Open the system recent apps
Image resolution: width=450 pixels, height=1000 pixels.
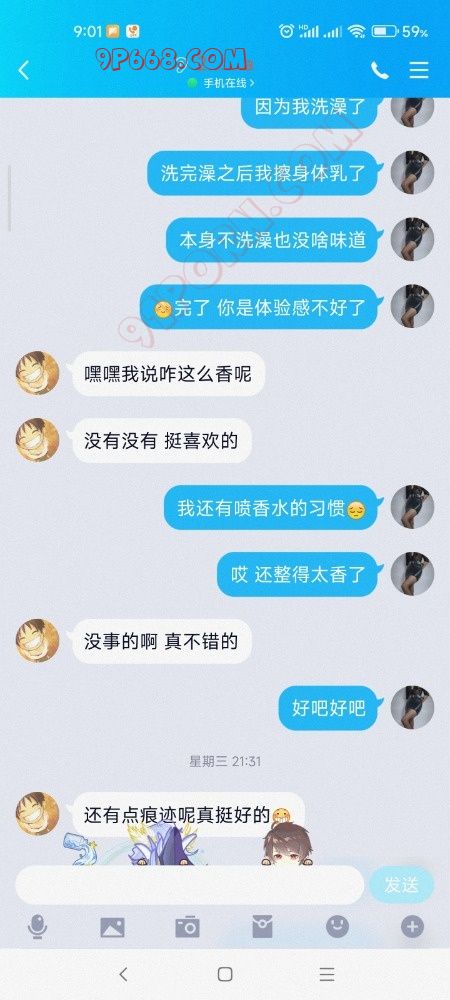tap(327, 974)
